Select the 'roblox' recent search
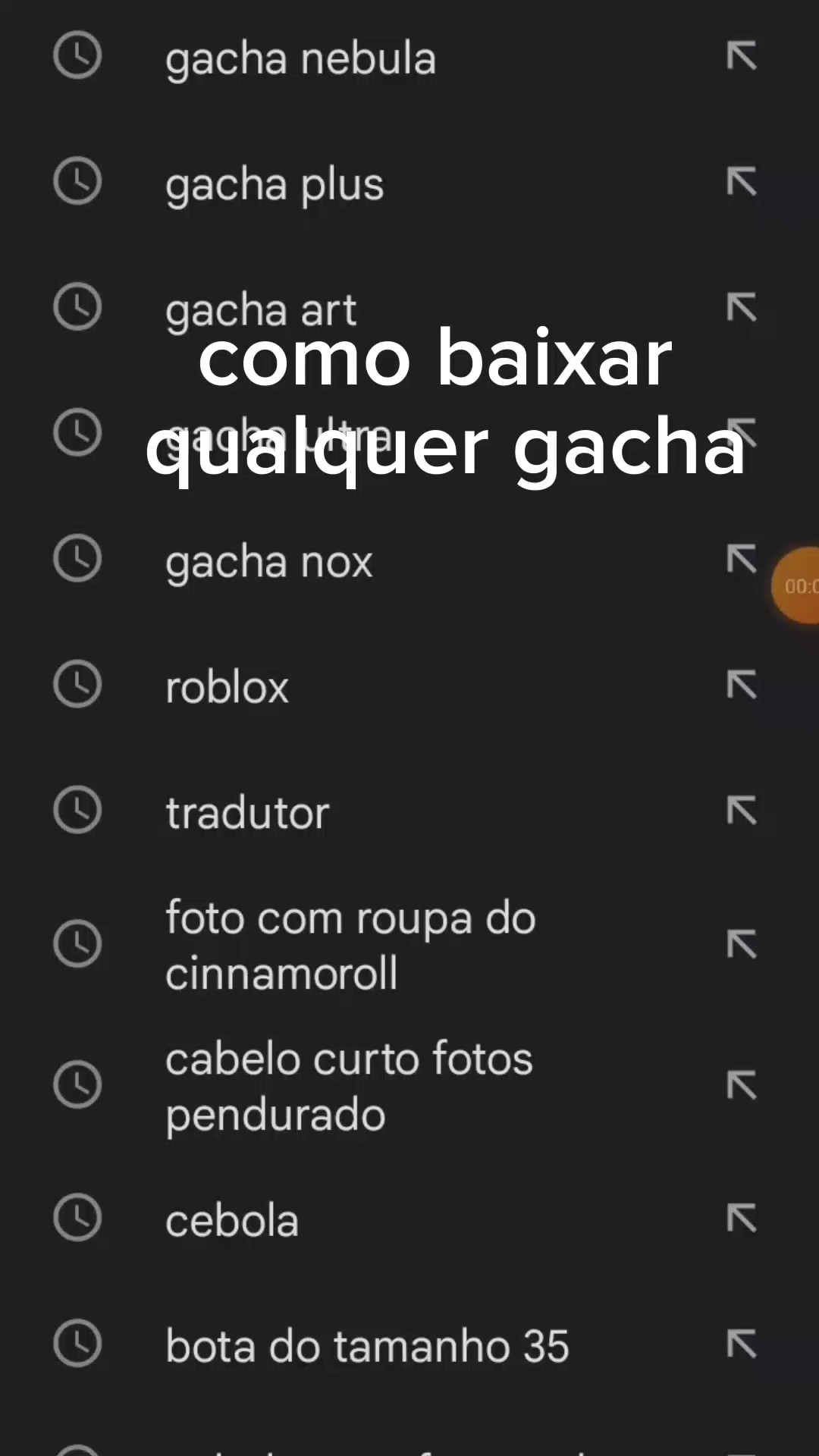Screen dimensions: 819x1456 [x=227, y=687]
